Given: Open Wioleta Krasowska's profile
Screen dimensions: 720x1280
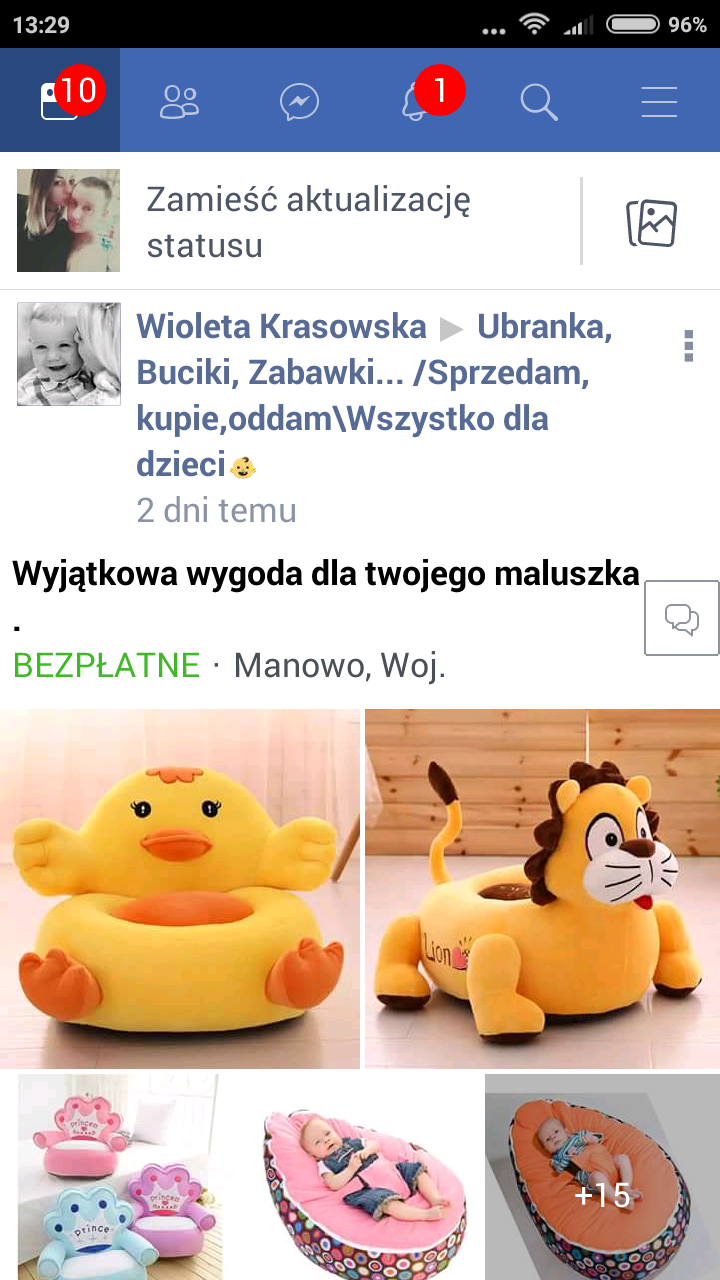Looking at the screenshot, I should point(281,326).
